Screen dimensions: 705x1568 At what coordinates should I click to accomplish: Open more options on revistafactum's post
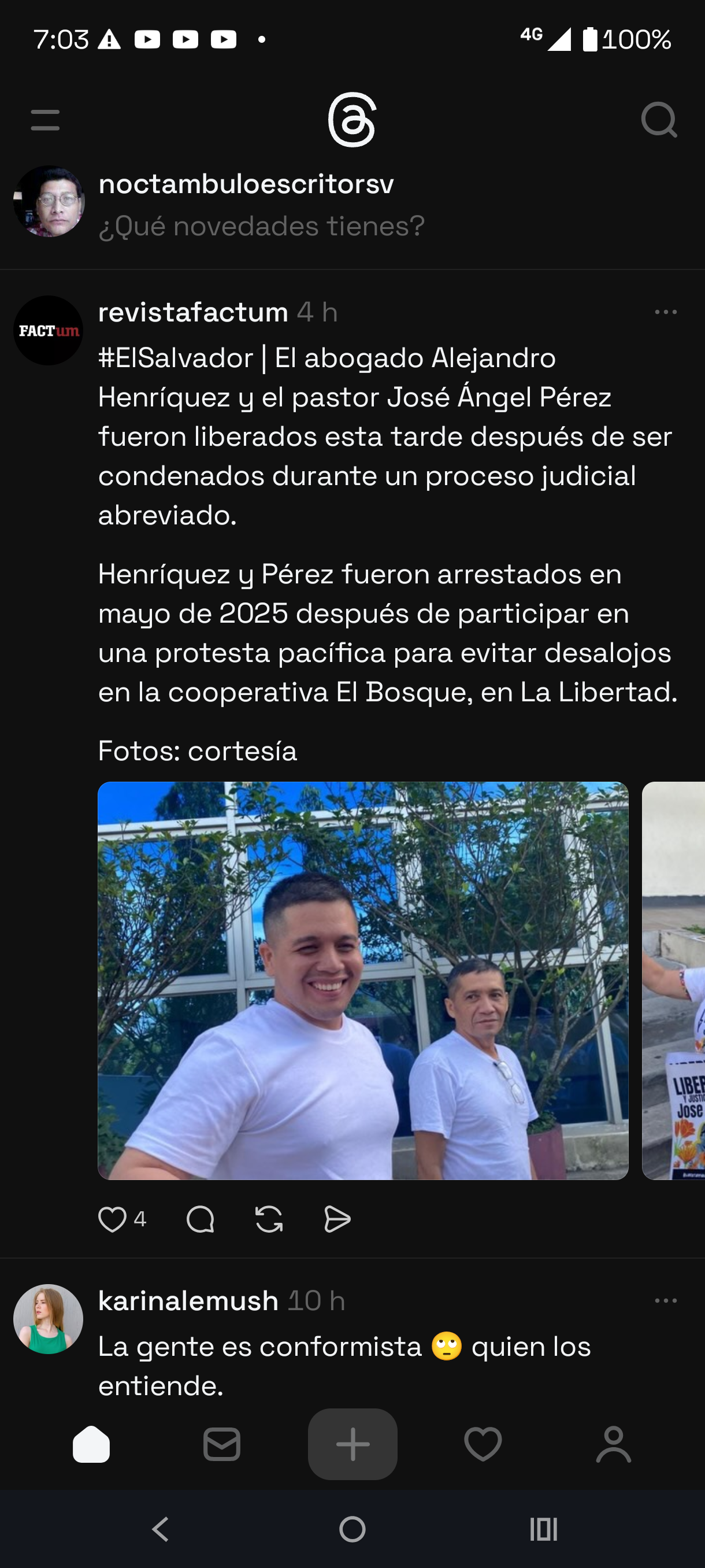(x=666, y=312)
